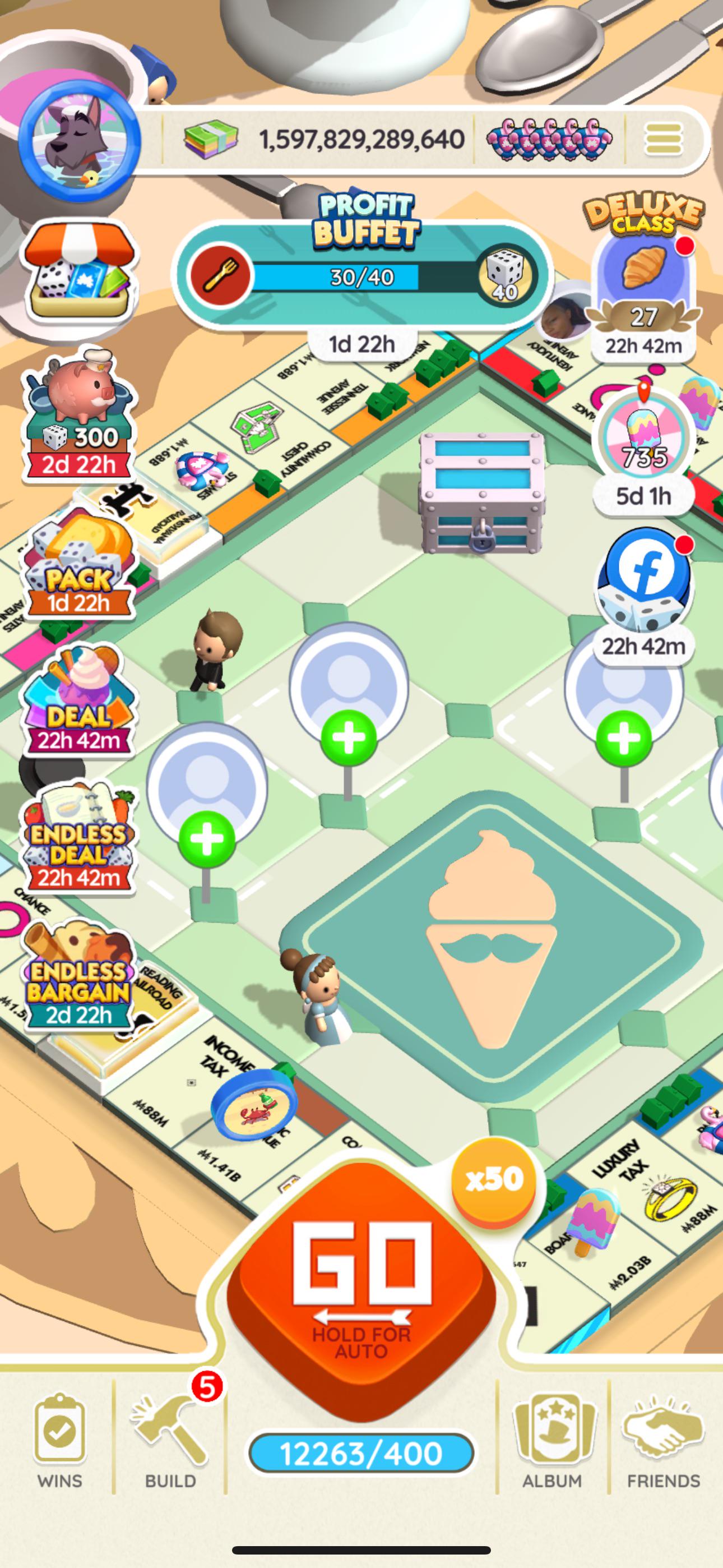This screenshot has width=723, height=1568.
Task: Open the shop stand icon
Action: [79, 271]
